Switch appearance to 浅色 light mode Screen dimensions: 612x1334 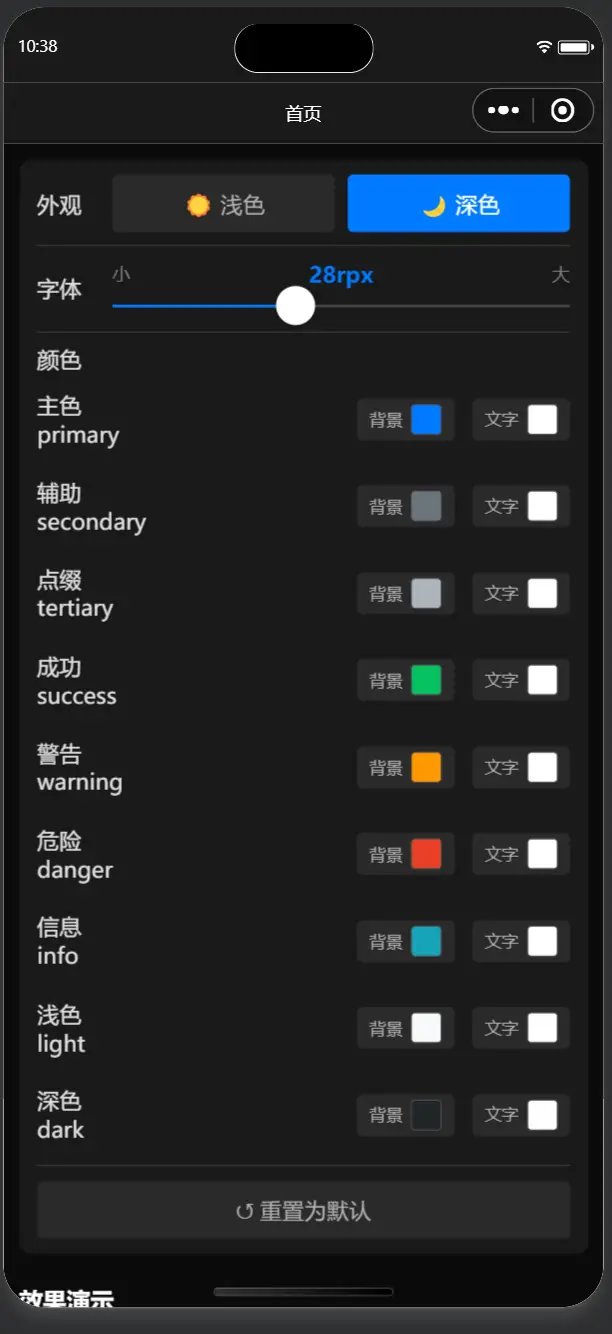pyautogui.click(x=224, y=204)
